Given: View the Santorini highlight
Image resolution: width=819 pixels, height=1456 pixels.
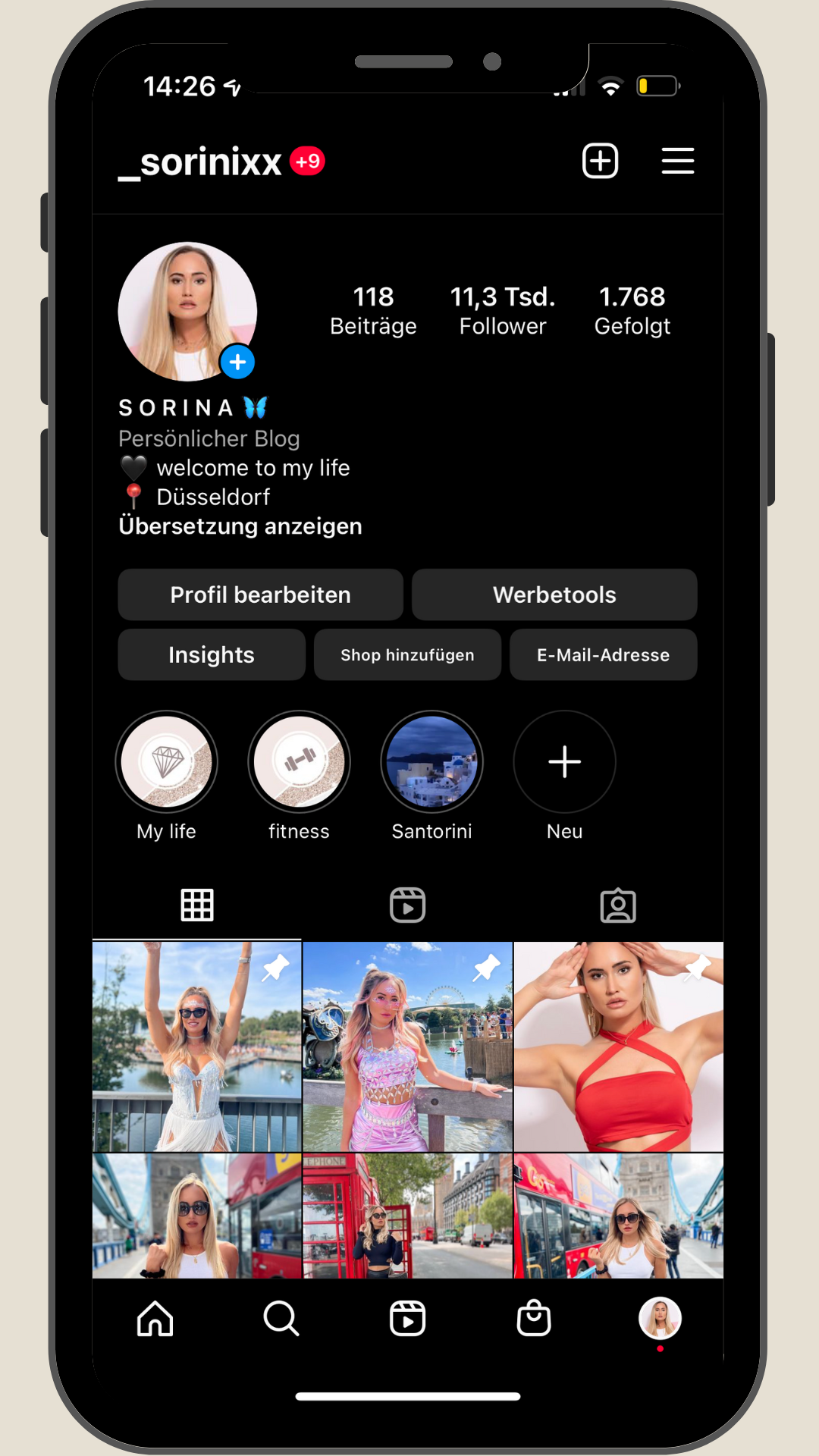Looking at the screenshot, I should point(431,761).
